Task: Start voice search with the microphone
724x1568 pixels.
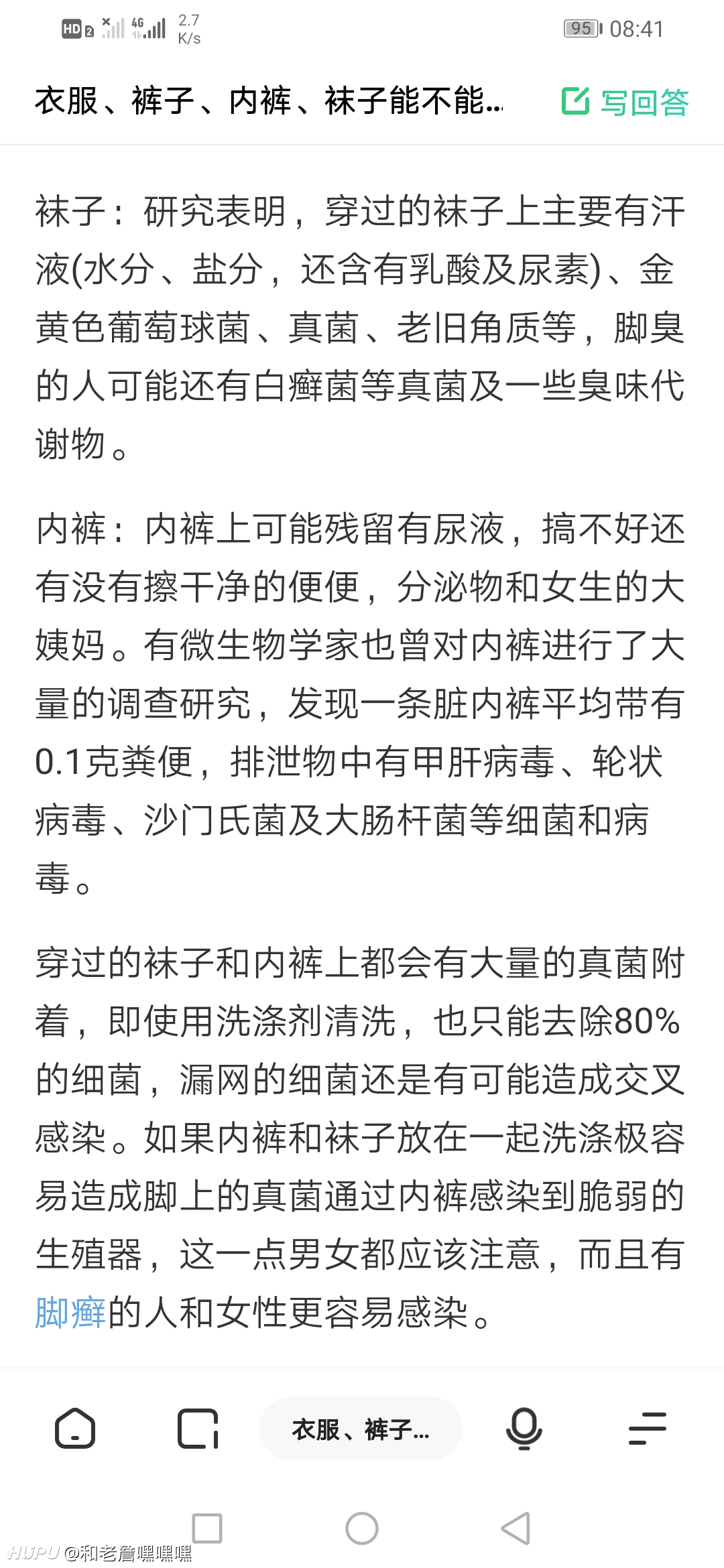Action: coord(524,1429)
